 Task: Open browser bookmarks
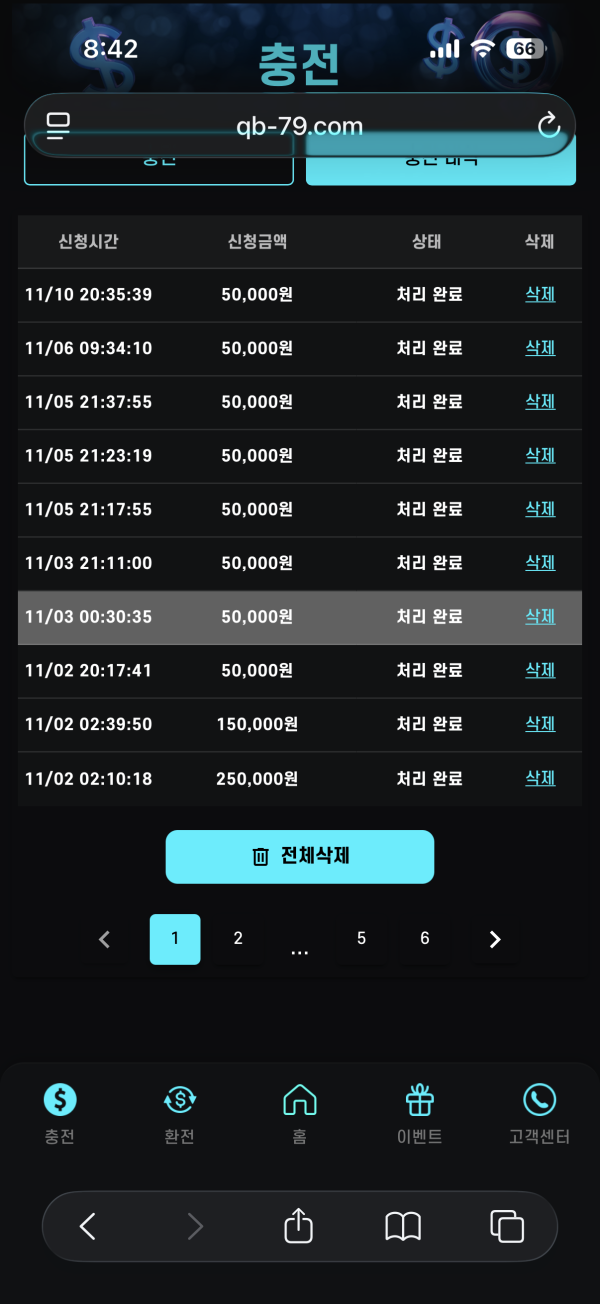click(403, 1226)
